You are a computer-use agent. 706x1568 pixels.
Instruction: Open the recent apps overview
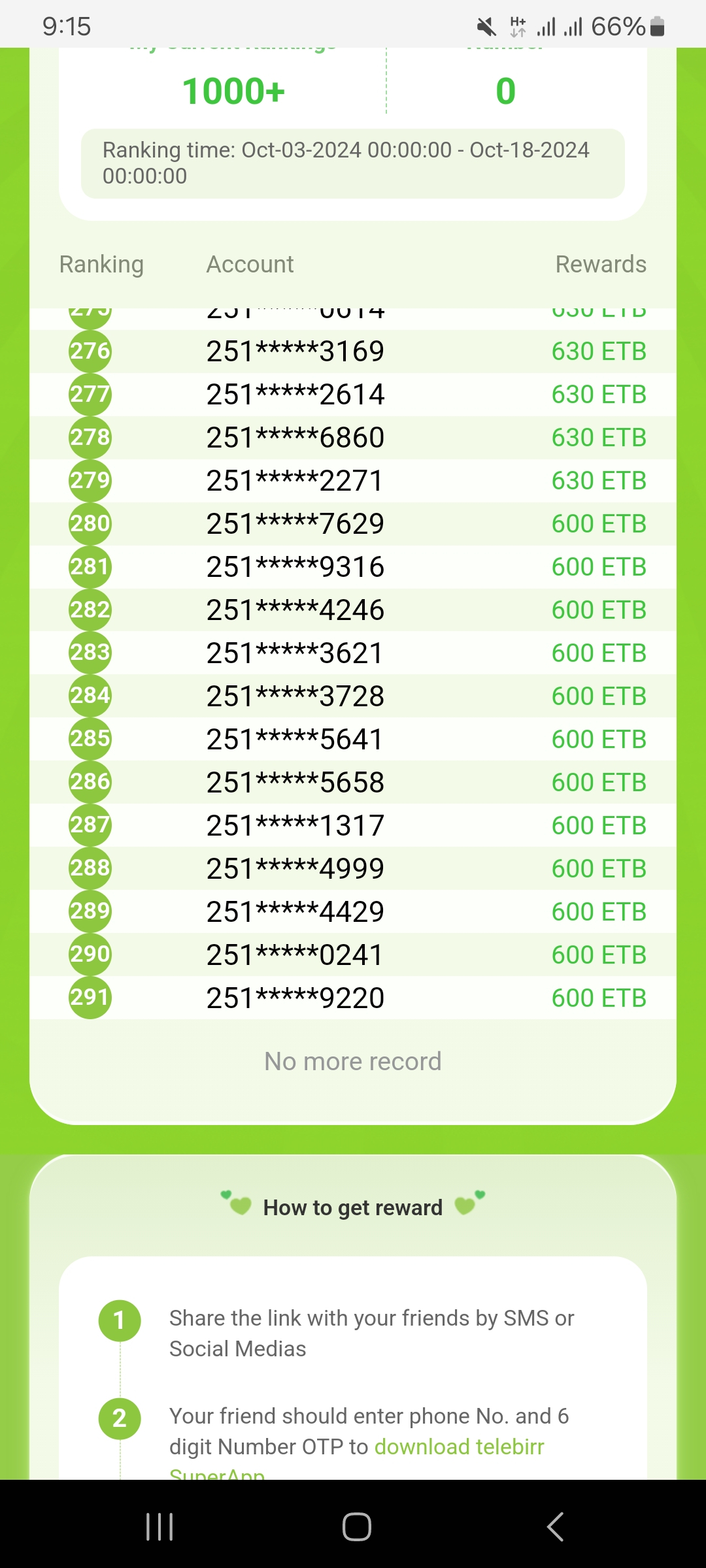coord(160,1527)
